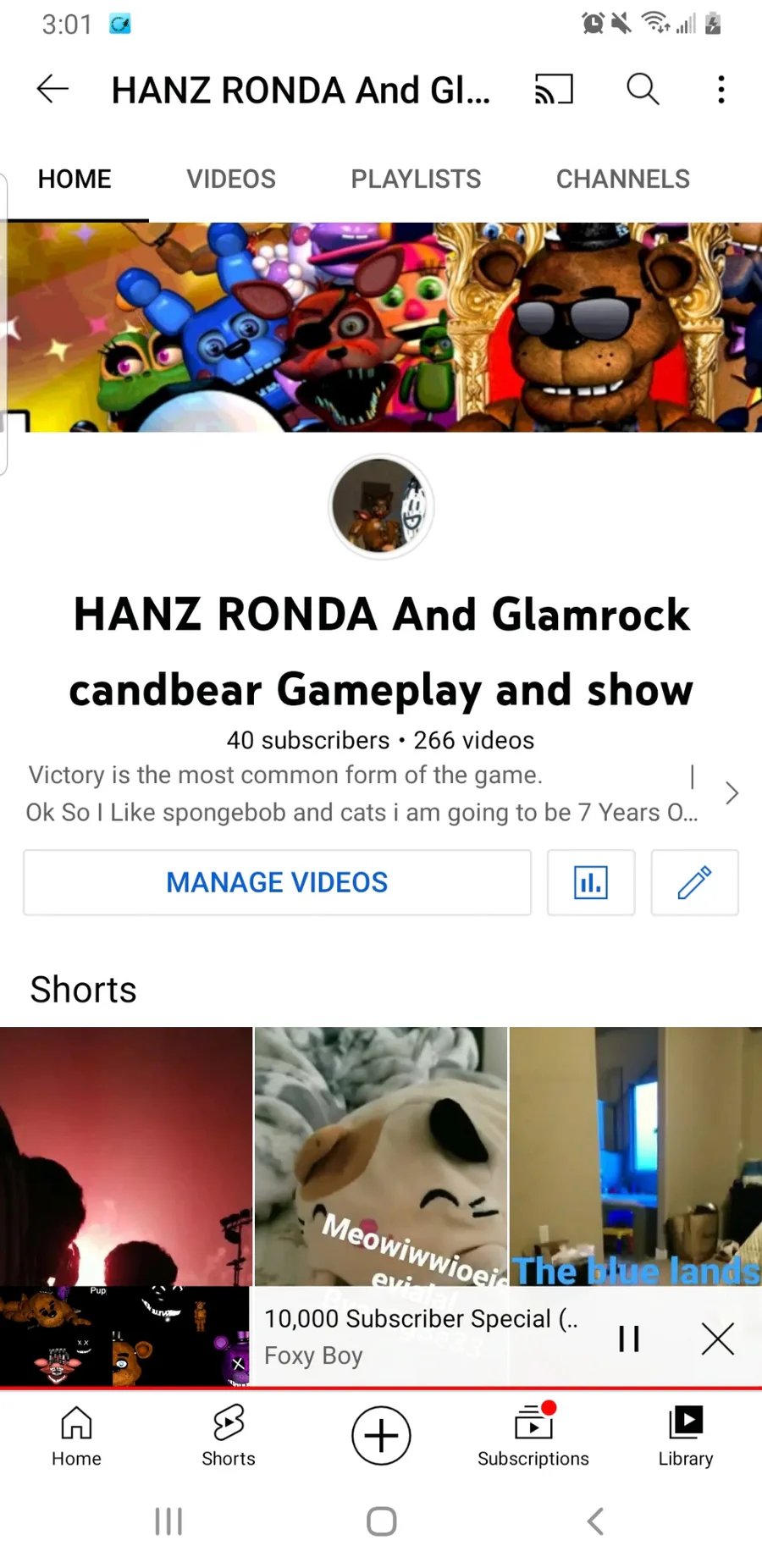
Task: Tap the Manage Videos button
Action: 277,882
